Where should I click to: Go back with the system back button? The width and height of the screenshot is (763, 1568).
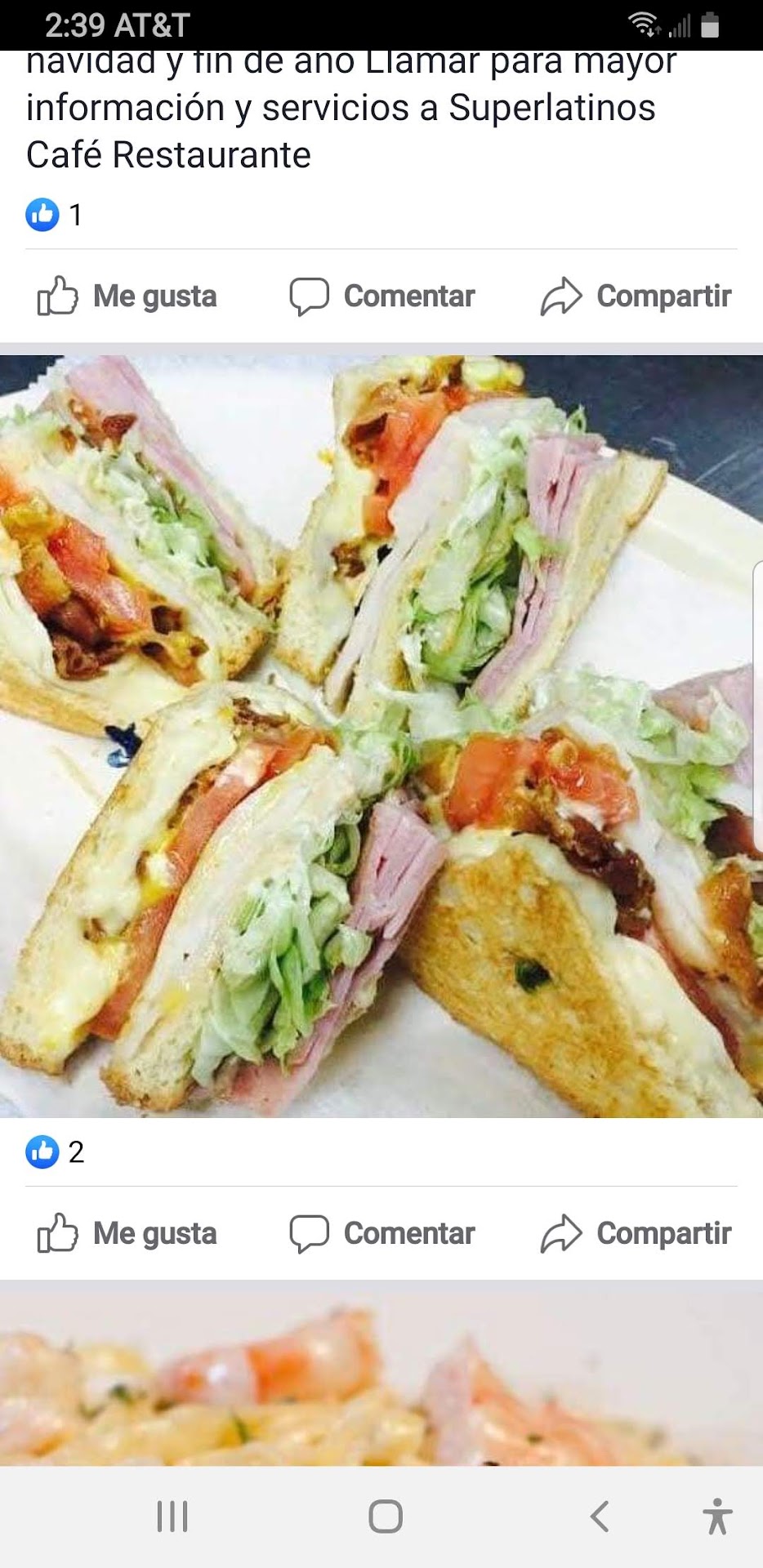(x=600, y=1517)
